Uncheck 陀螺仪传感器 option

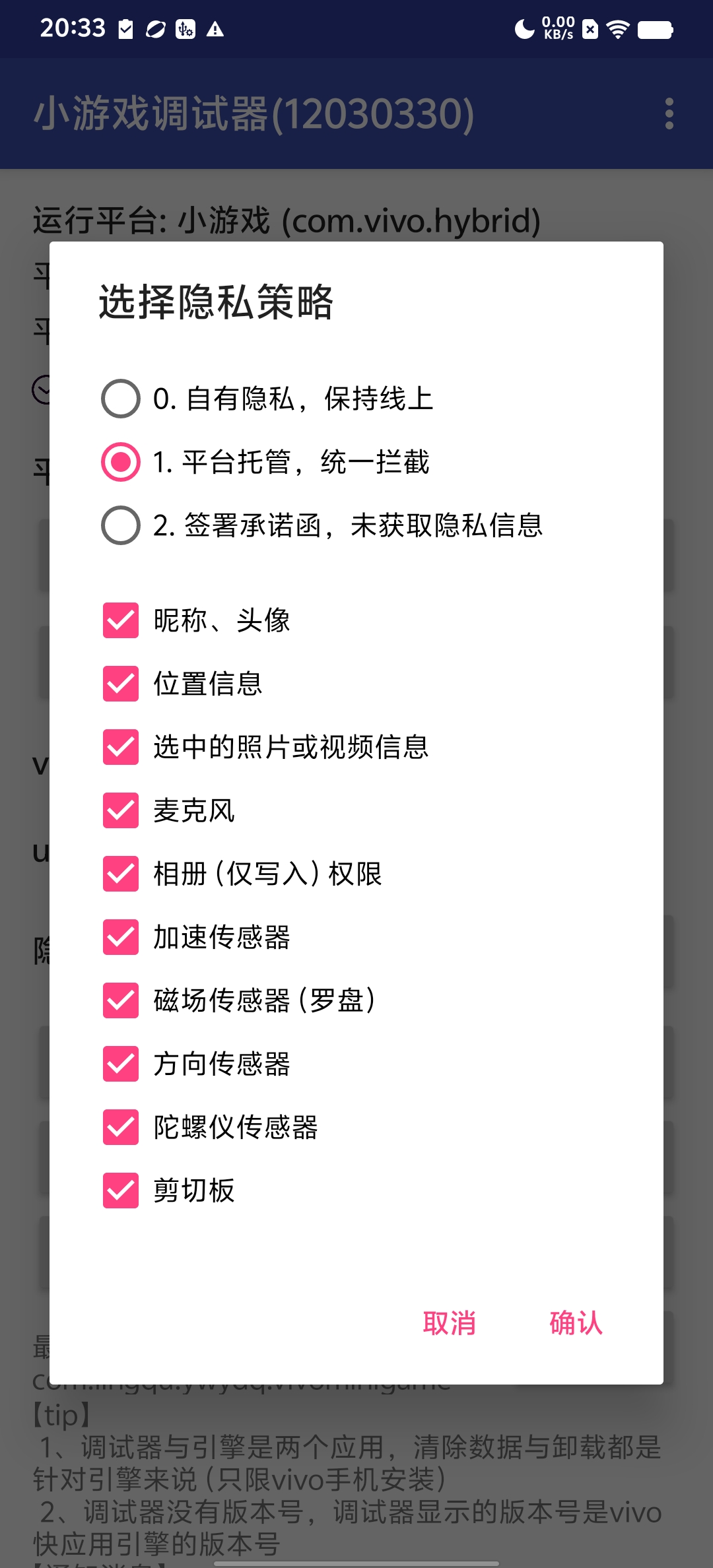point(121,1127)
